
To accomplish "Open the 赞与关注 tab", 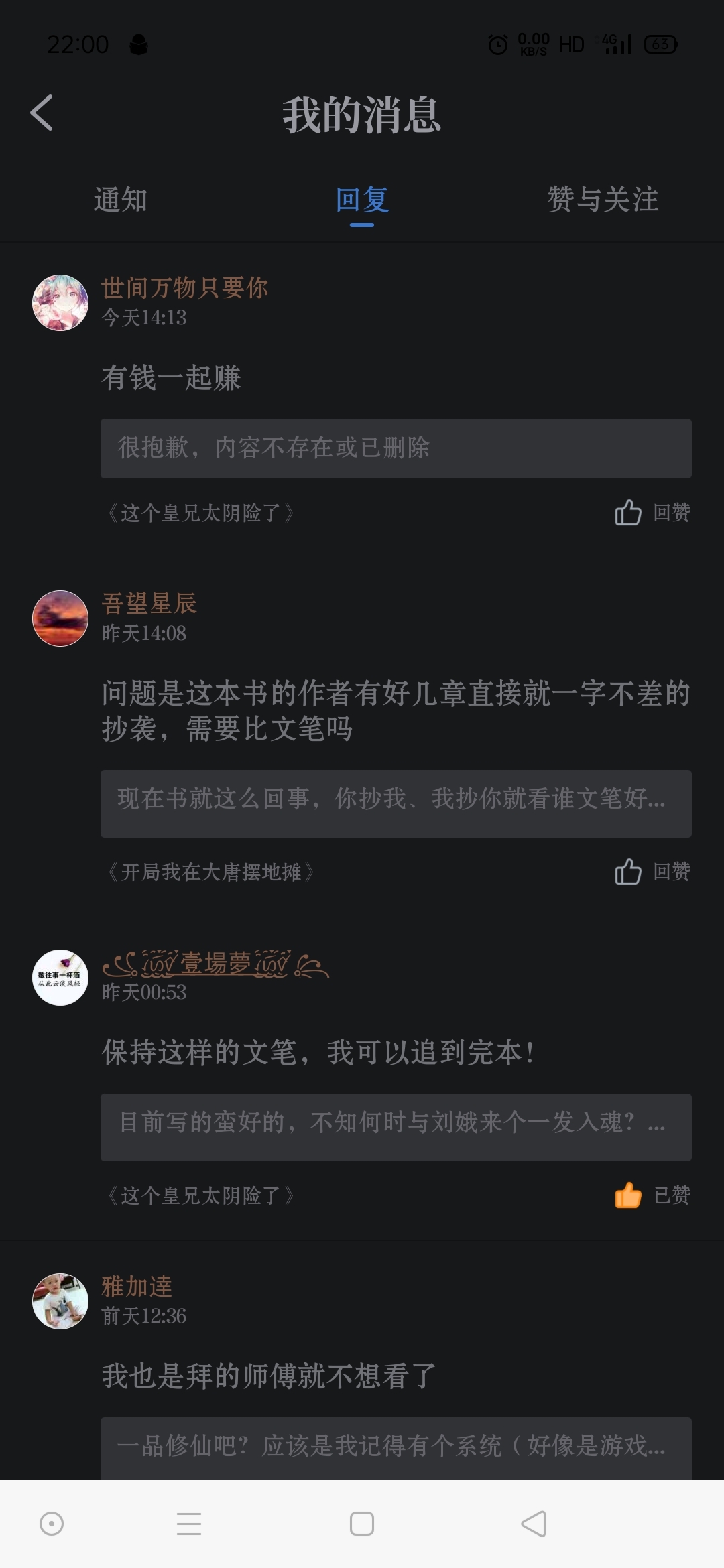I will click(x=603, y=200).
